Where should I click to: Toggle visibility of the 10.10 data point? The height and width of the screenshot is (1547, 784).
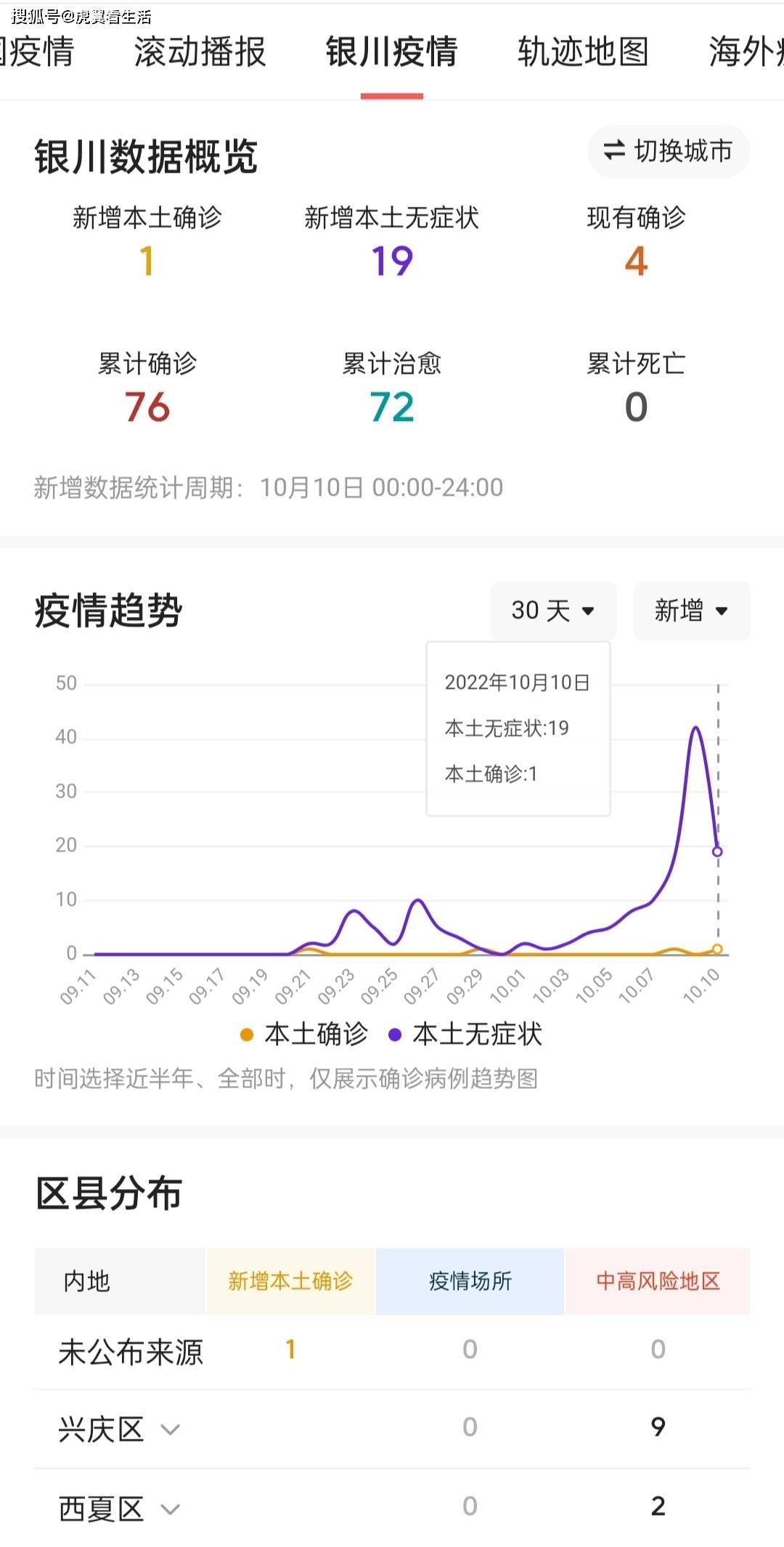pos(716,850)
